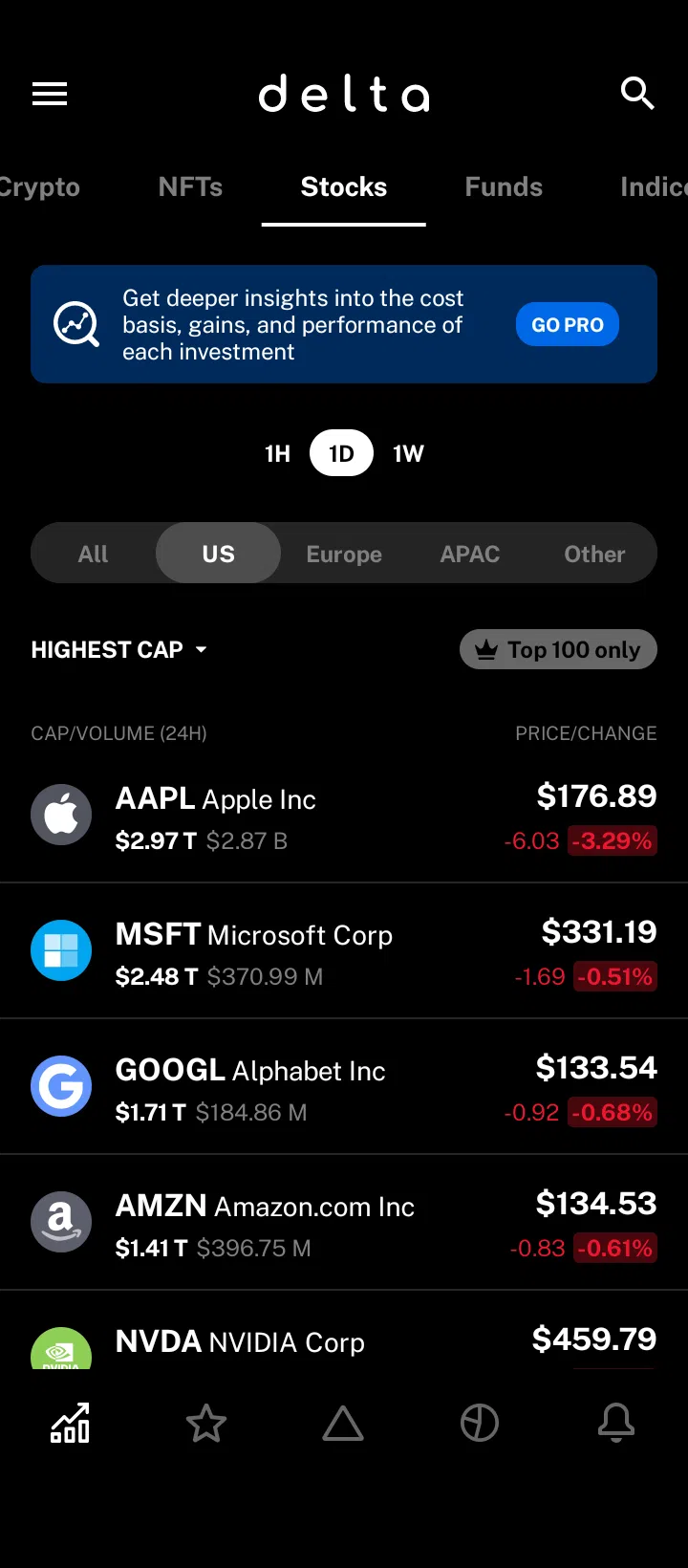Open the pie chart portfolio tab

480,1424
